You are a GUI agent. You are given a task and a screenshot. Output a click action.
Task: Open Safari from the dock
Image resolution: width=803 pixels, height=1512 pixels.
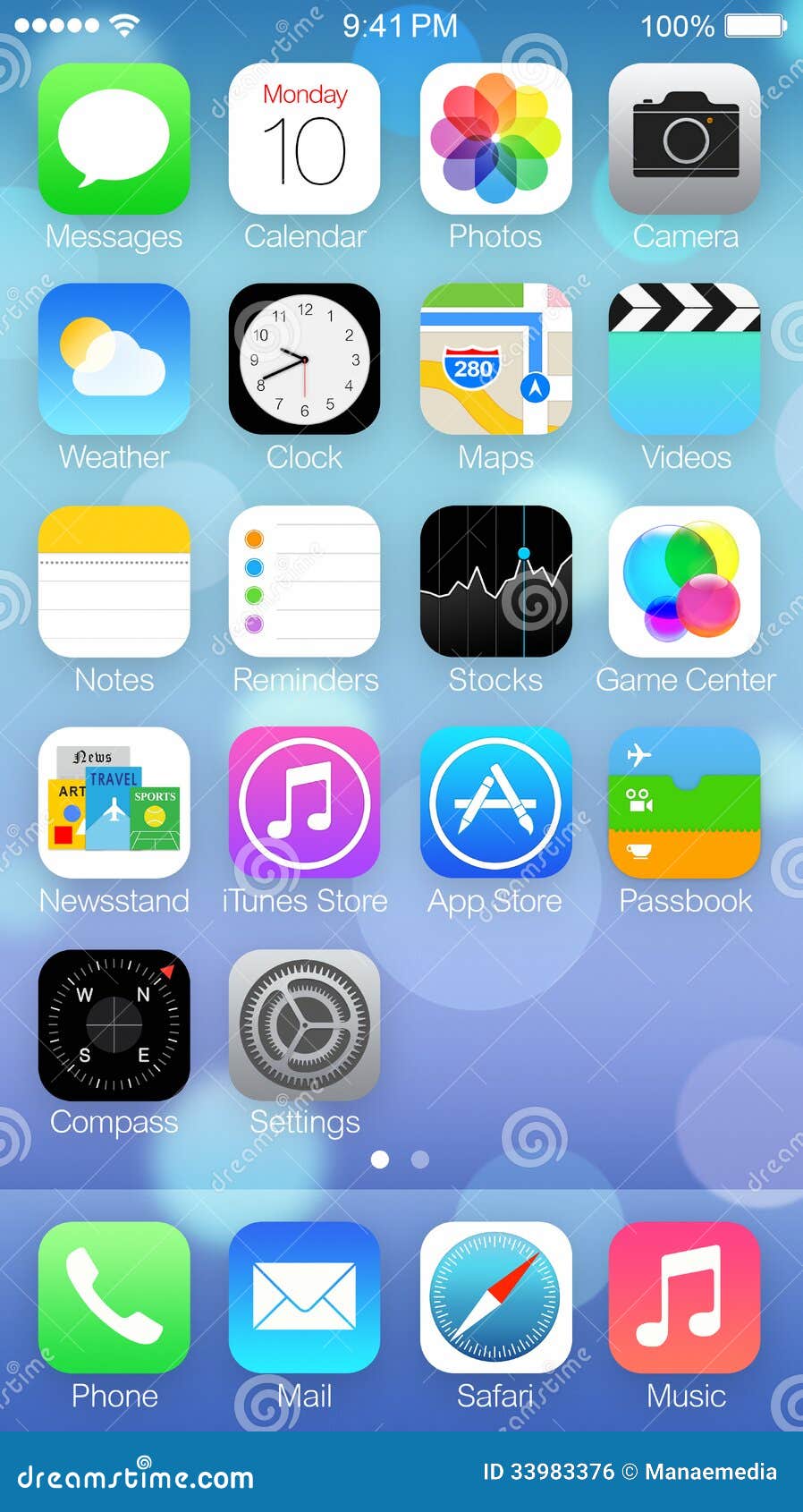pyautogui.click(x=495, y=1297)
